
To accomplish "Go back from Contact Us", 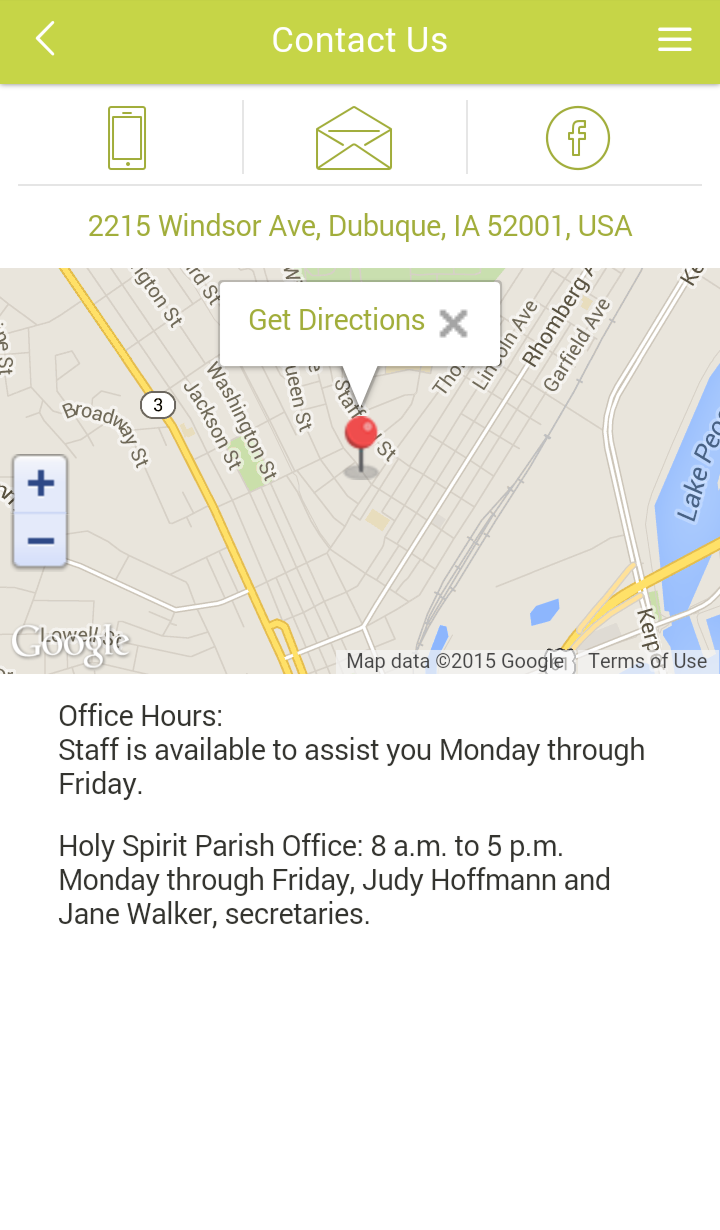I will coord(45,40).
